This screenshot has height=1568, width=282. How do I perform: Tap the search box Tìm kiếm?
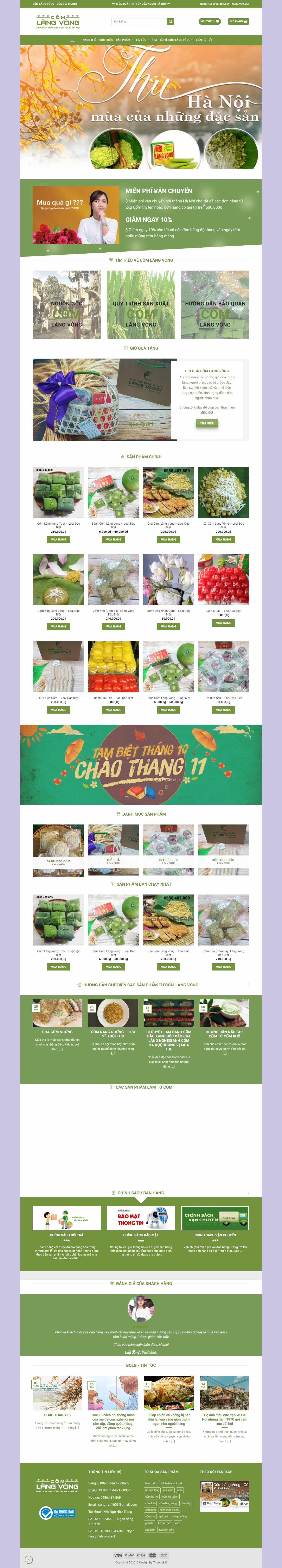(x=139, y=21)
